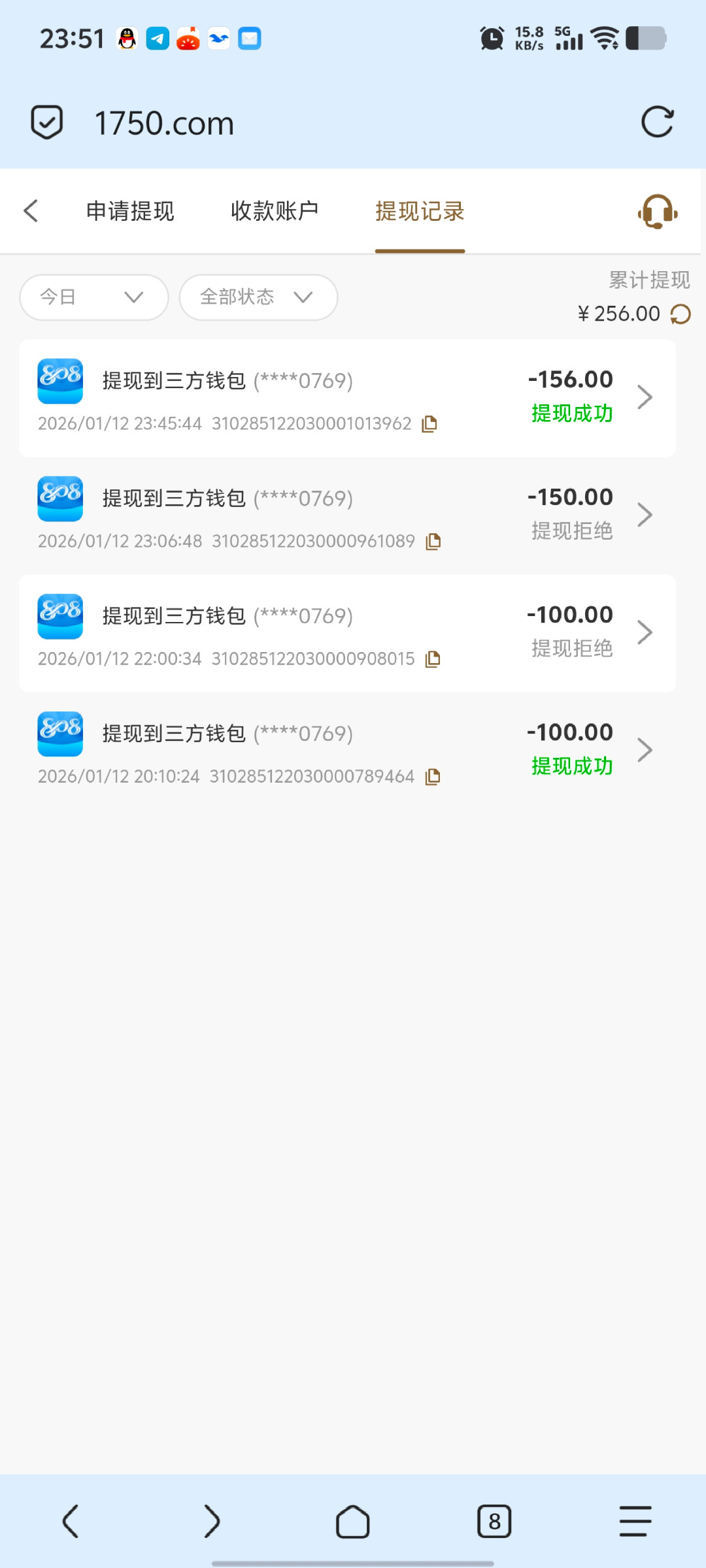View details of the -150.00 withdrawal

[x=347, y=515]
